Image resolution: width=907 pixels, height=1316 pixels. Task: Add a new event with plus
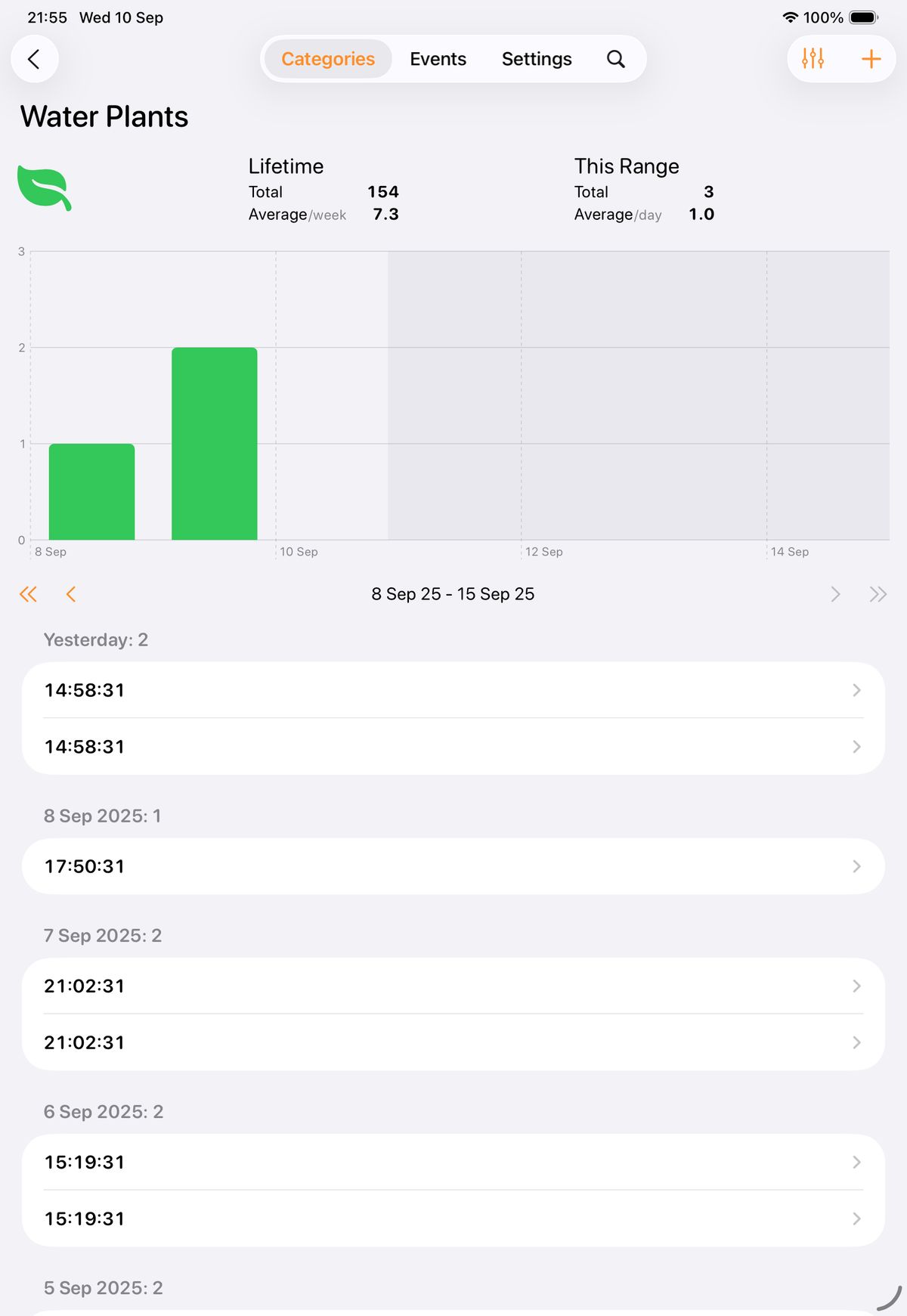tap(871, 59)
